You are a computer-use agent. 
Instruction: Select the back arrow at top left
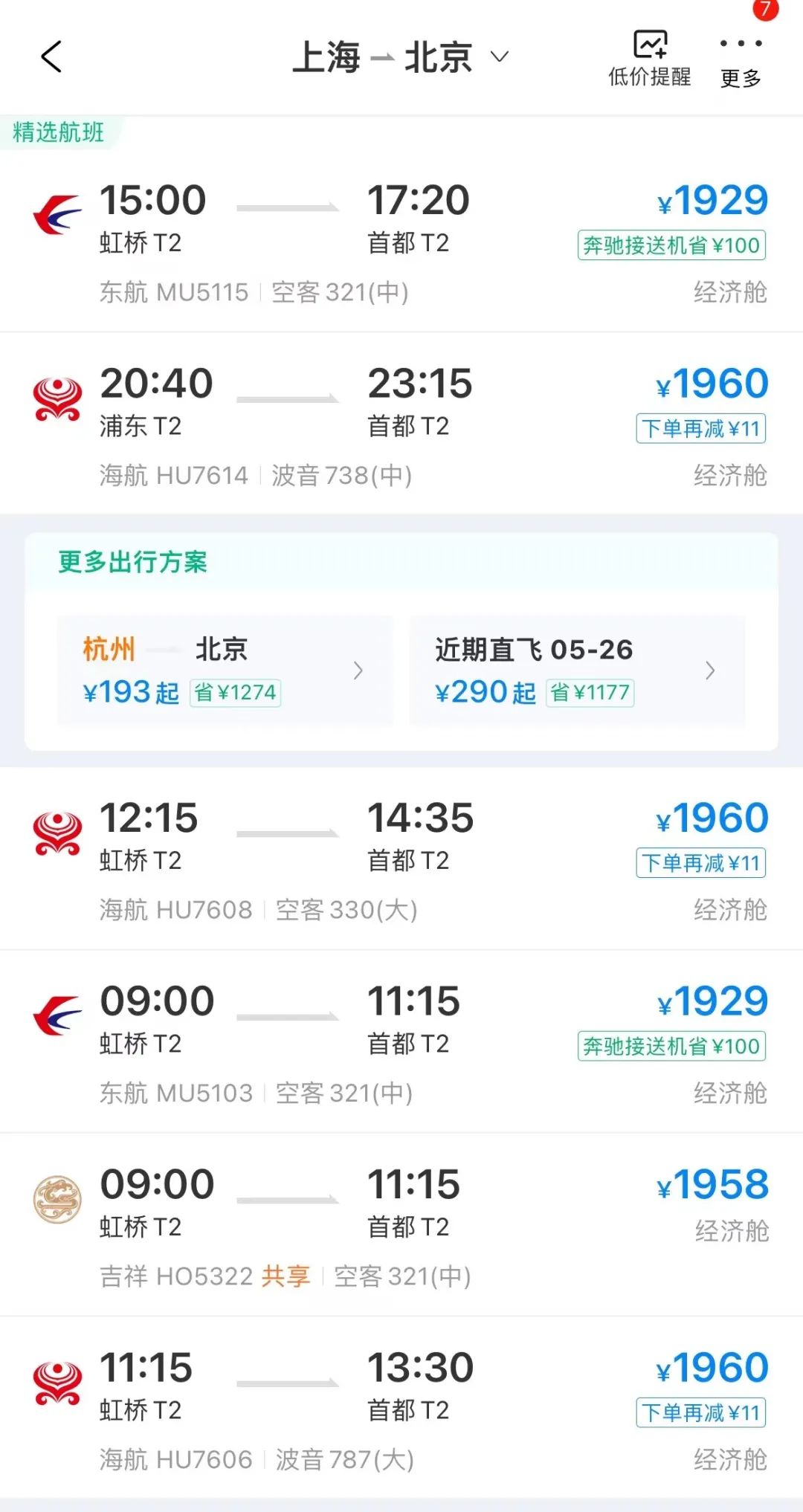click(x=51, y=56)
